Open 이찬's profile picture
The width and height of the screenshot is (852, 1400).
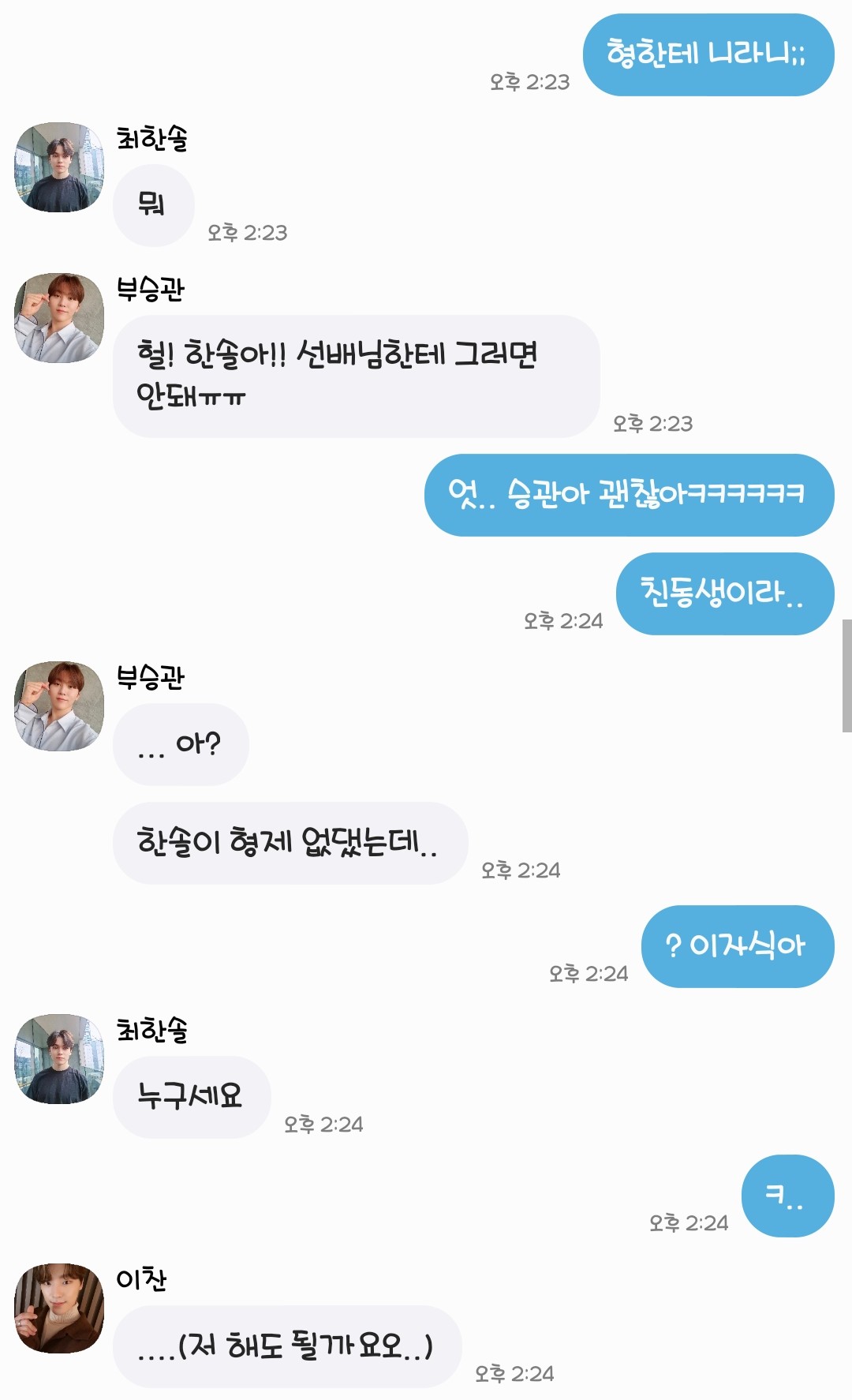[59, 1308]
